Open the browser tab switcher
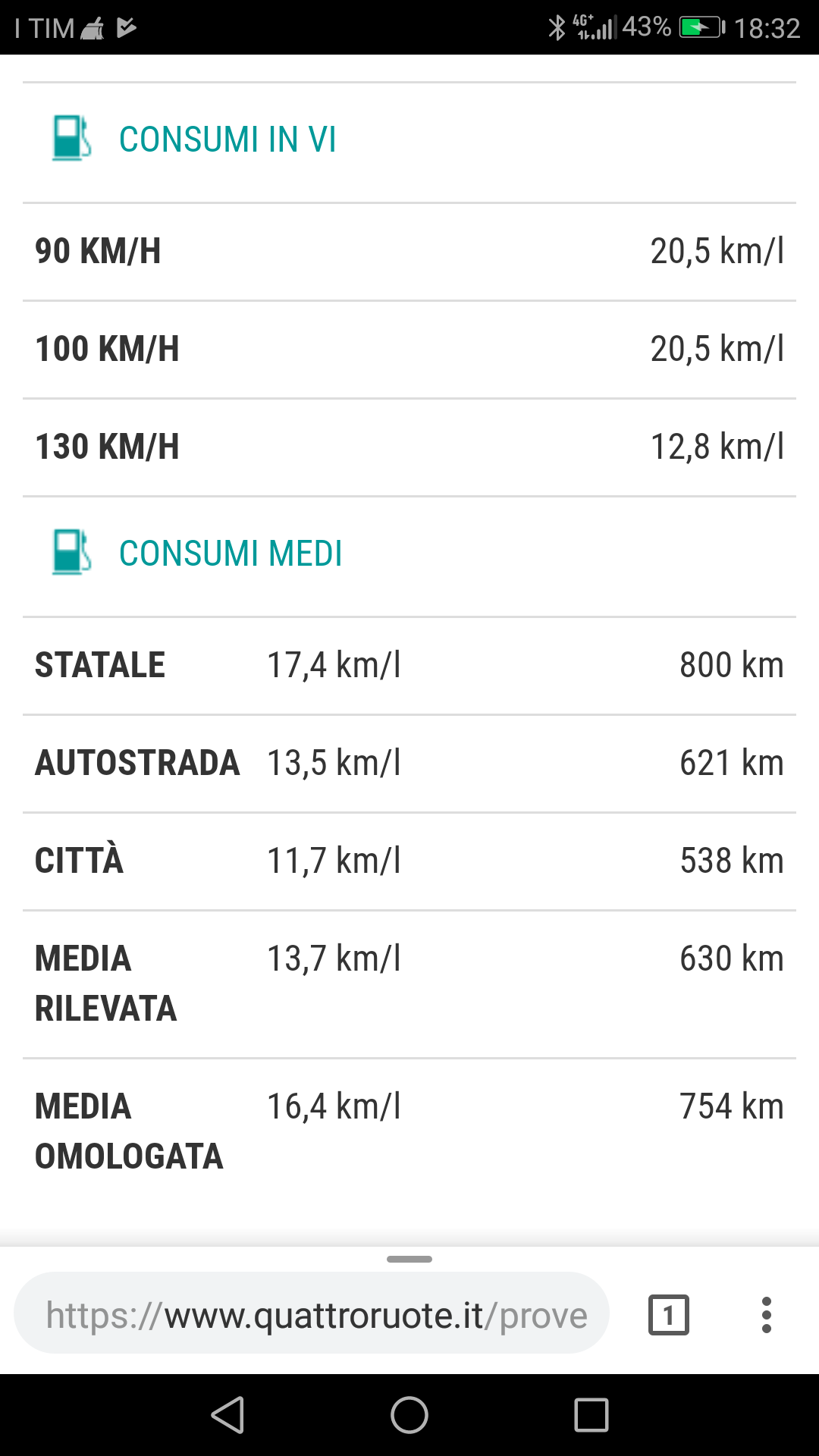819x1456 pixels. click(668, 1315)
